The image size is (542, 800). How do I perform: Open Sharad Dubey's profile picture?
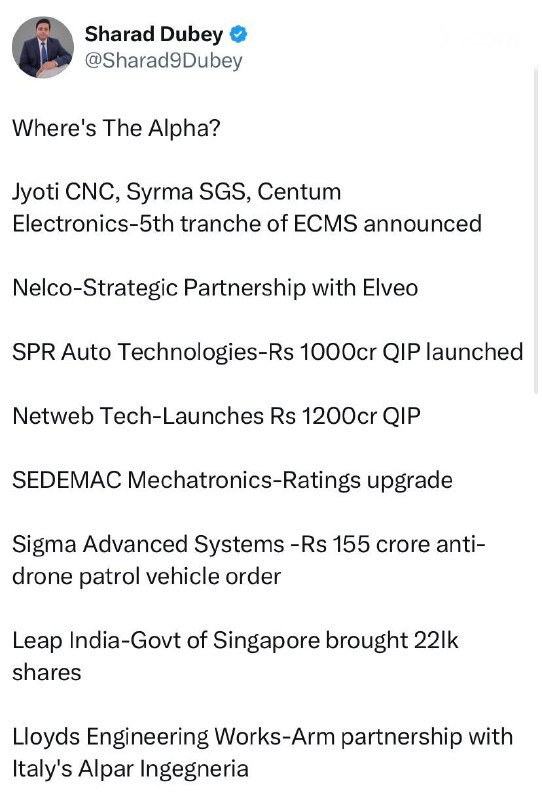(43, 47)
